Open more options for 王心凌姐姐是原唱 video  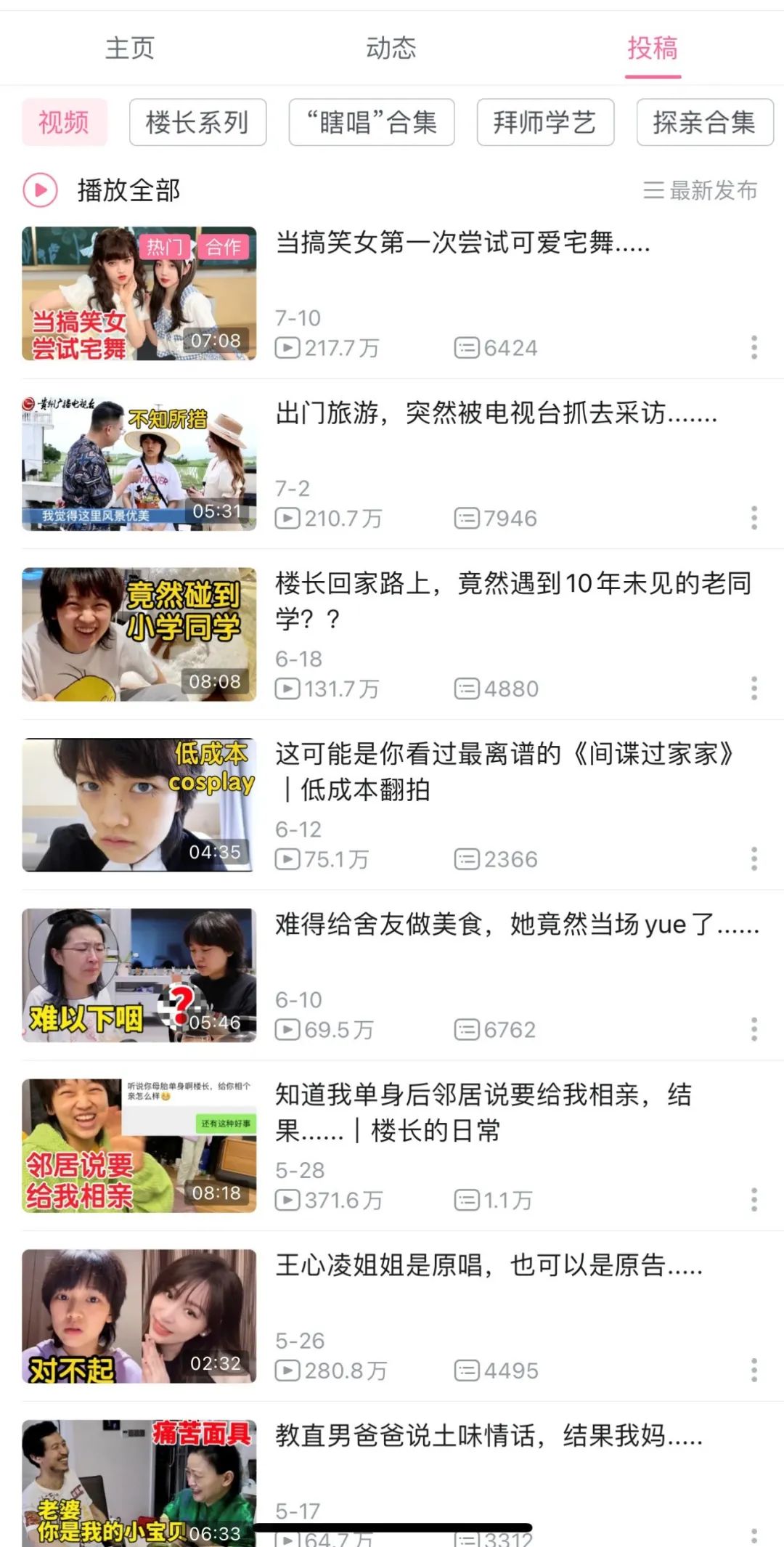[x=754, y=1370]
